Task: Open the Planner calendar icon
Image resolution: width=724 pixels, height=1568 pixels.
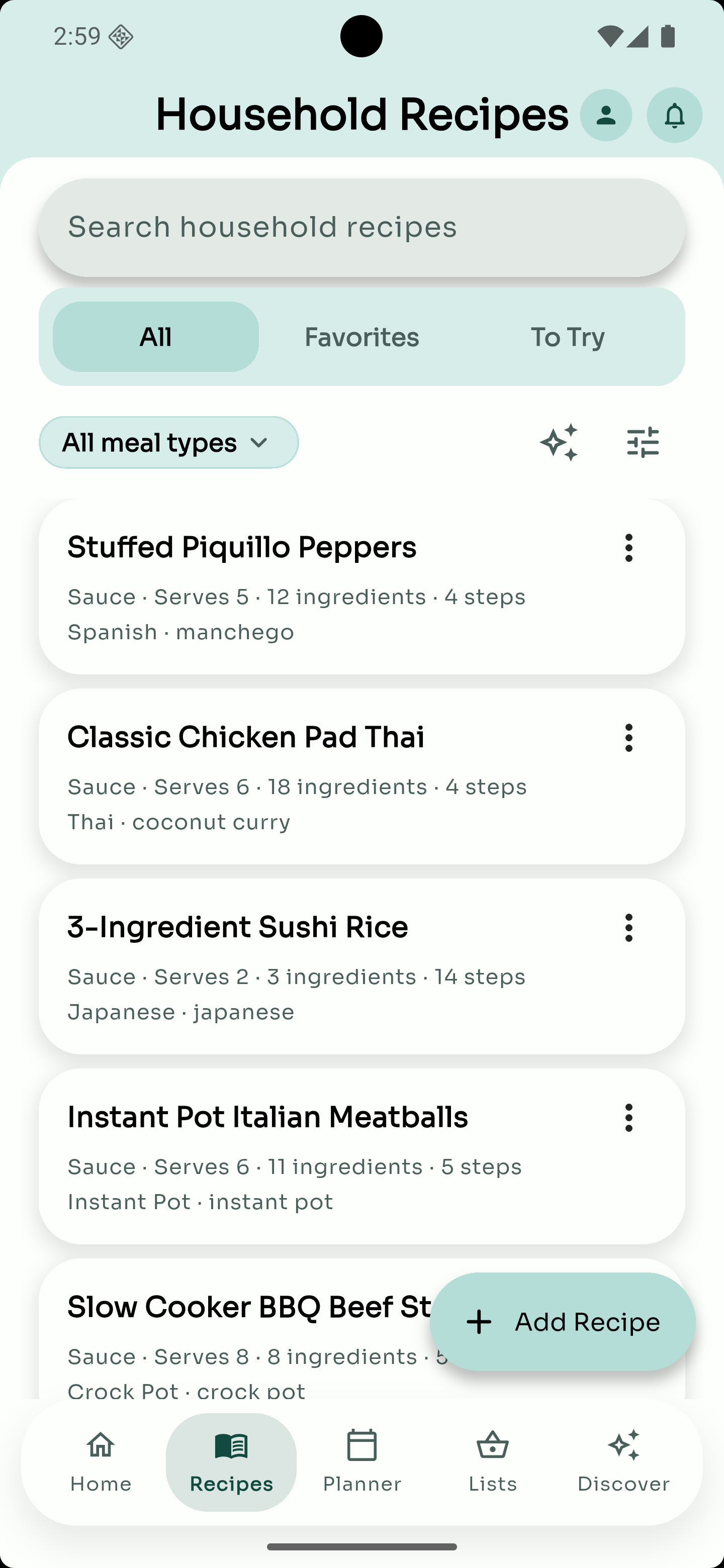Action: [x=361, y=1461]
